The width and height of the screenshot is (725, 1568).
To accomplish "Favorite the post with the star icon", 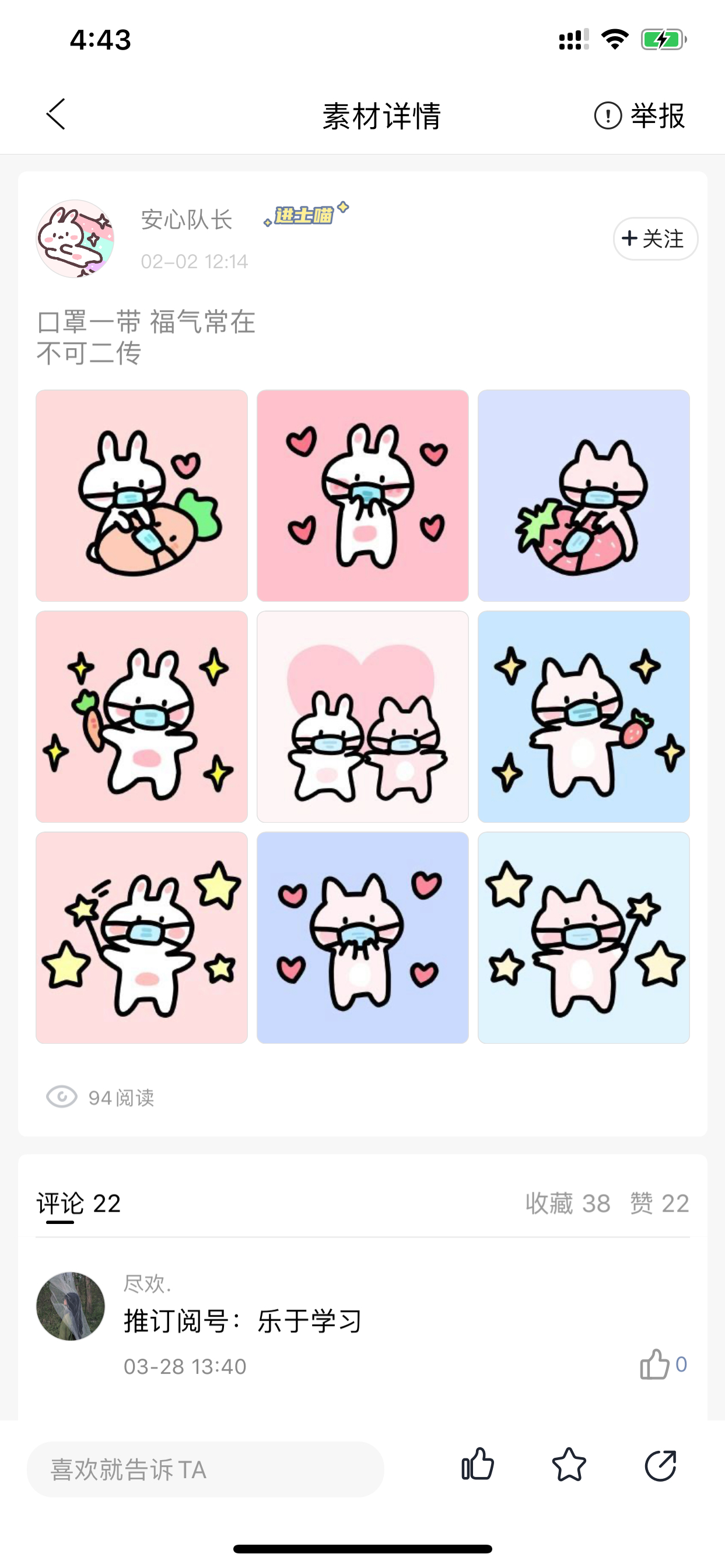I will pos(569,1464).
